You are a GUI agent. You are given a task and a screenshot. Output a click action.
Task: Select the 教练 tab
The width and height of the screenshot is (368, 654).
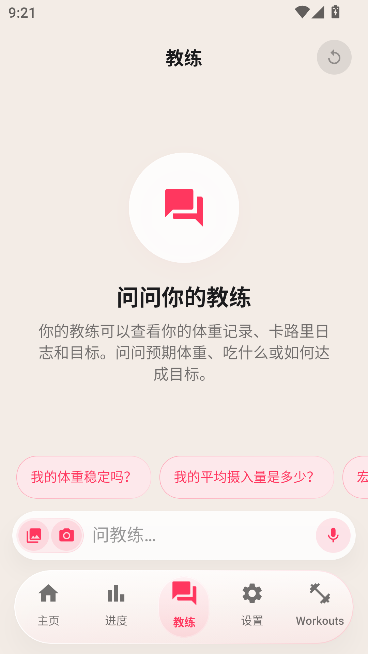click(184, 606)
